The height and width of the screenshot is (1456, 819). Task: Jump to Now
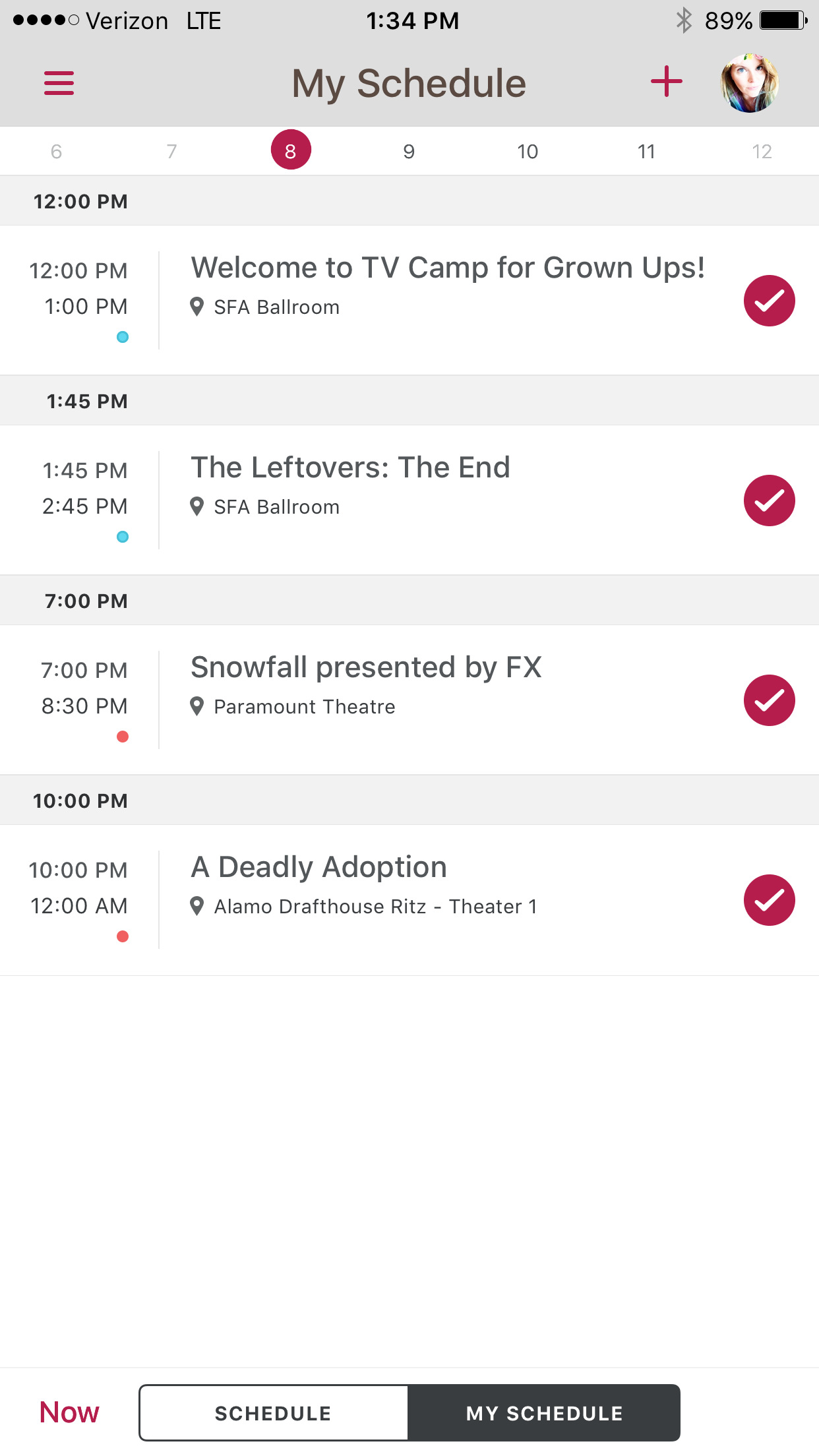click(69, 1412)
